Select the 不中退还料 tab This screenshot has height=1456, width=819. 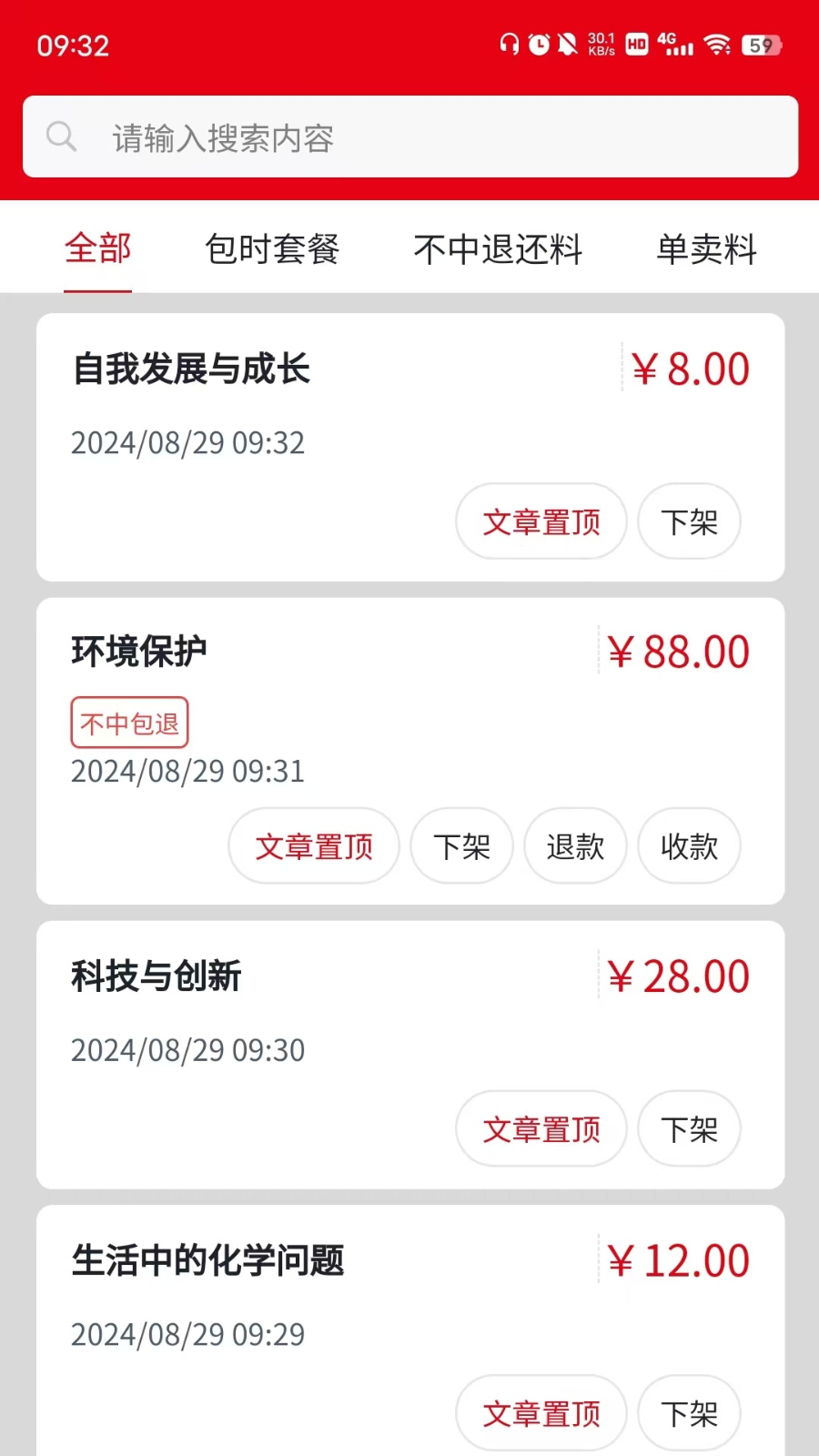[498, 249]
